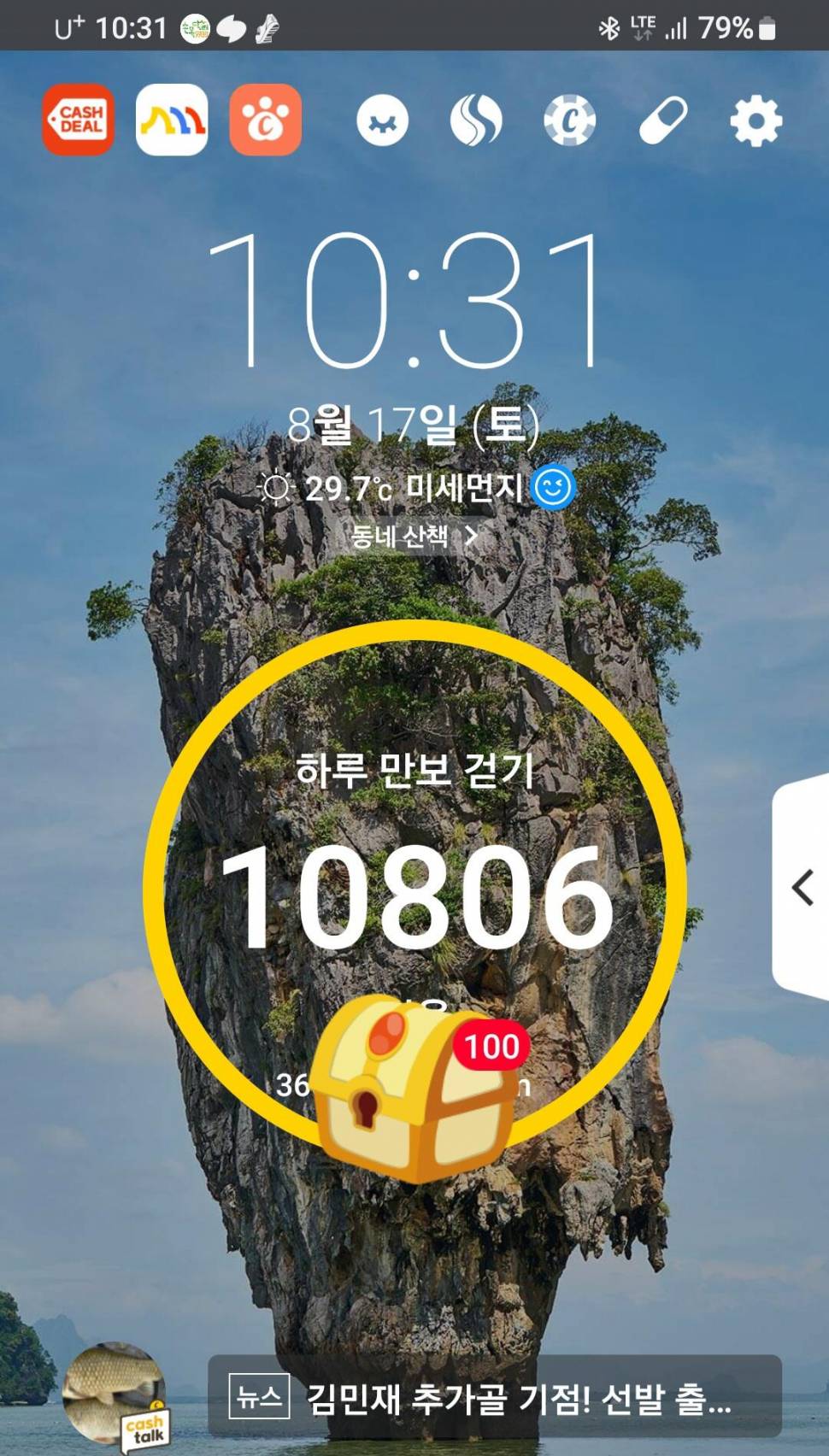This screenshot has height=1456, width=829.
Task: Tap the weather and fine dust info
Action: coord(416,488)
